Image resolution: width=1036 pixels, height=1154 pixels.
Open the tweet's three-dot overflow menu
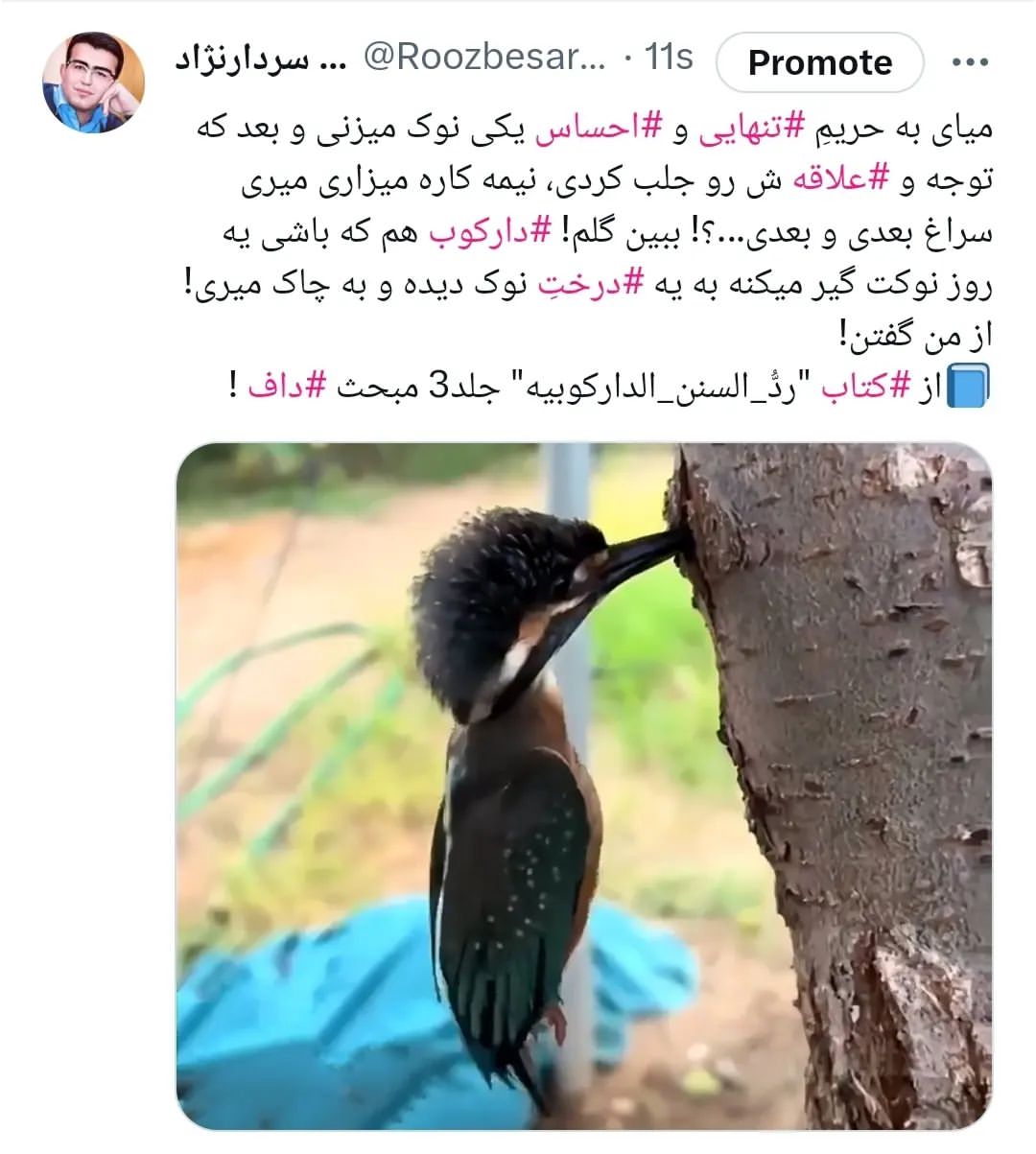tap(970, 63)
